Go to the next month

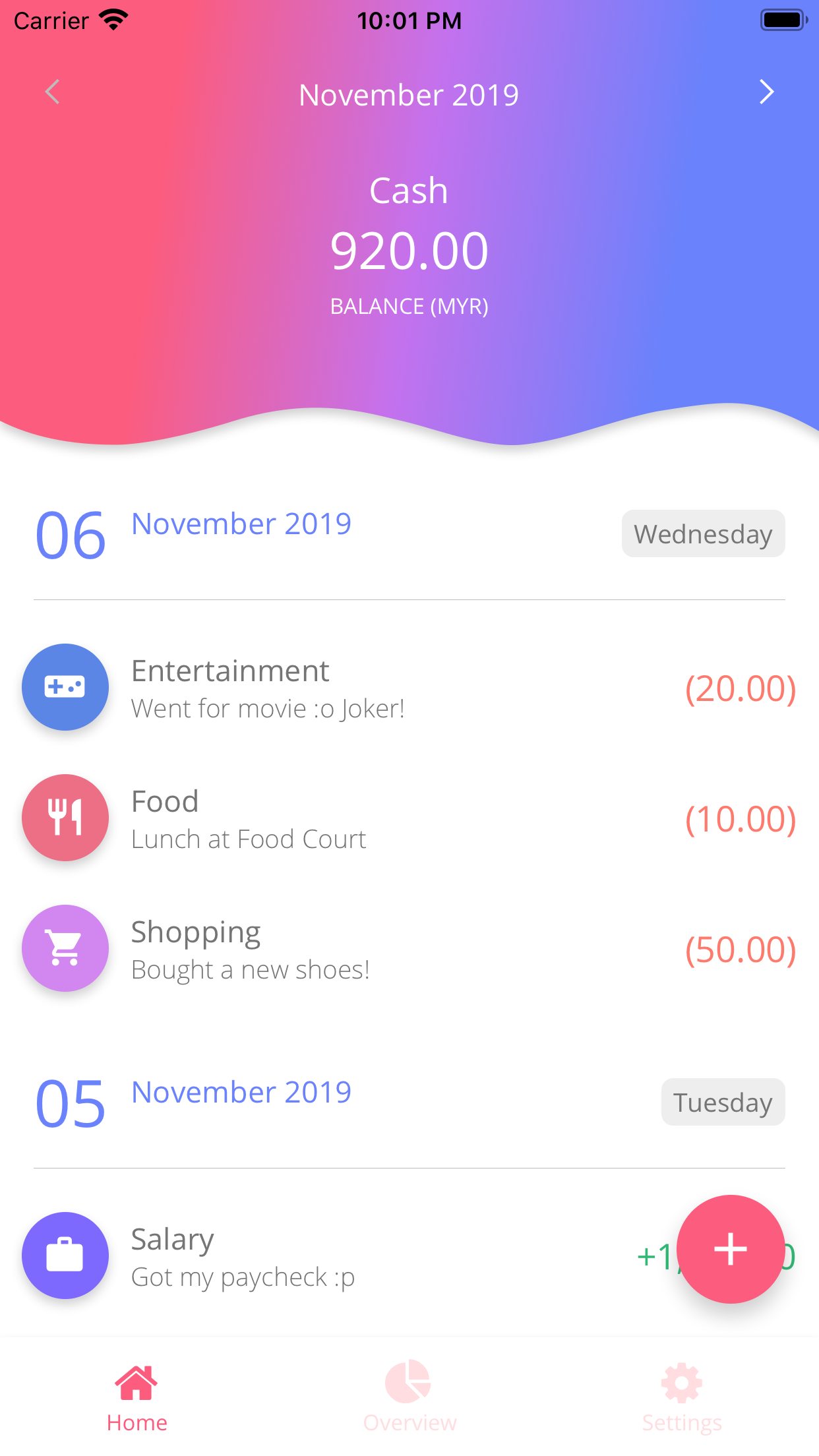pyautogui.click(x=766, y=92)
